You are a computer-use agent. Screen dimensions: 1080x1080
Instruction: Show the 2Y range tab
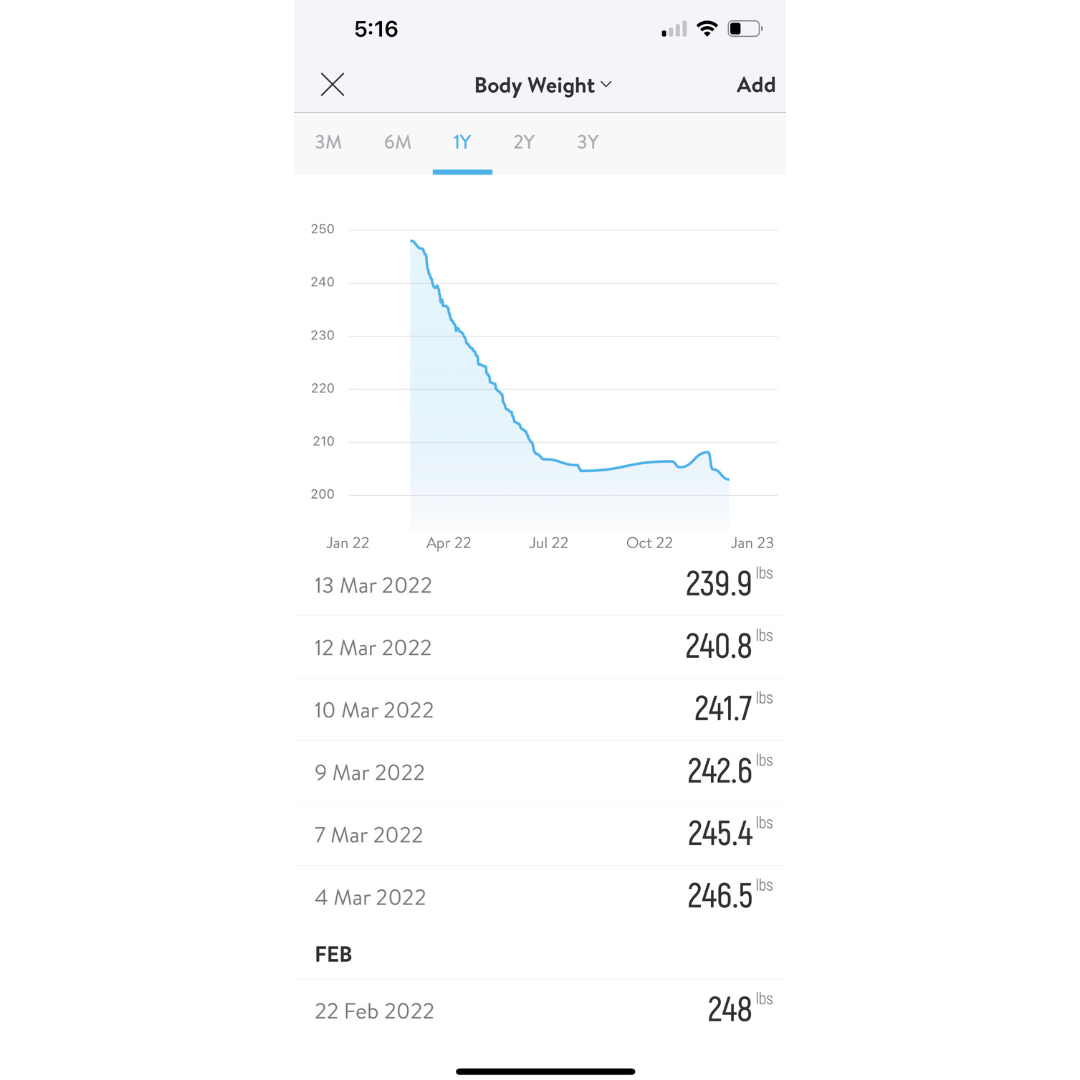coord(524,142)
